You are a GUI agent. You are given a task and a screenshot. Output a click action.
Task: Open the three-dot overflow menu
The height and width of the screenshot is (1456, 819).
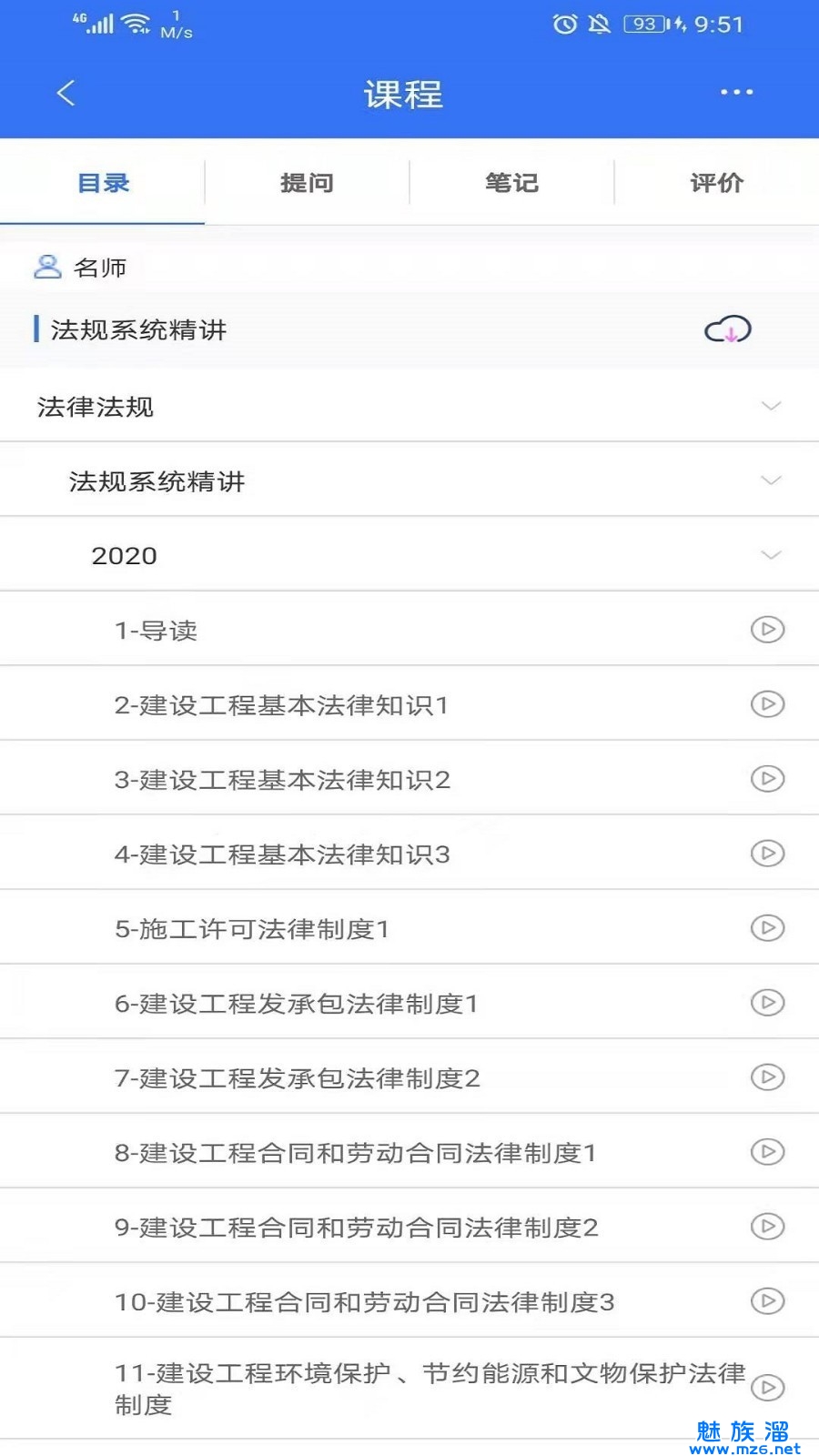click(736, 93)
